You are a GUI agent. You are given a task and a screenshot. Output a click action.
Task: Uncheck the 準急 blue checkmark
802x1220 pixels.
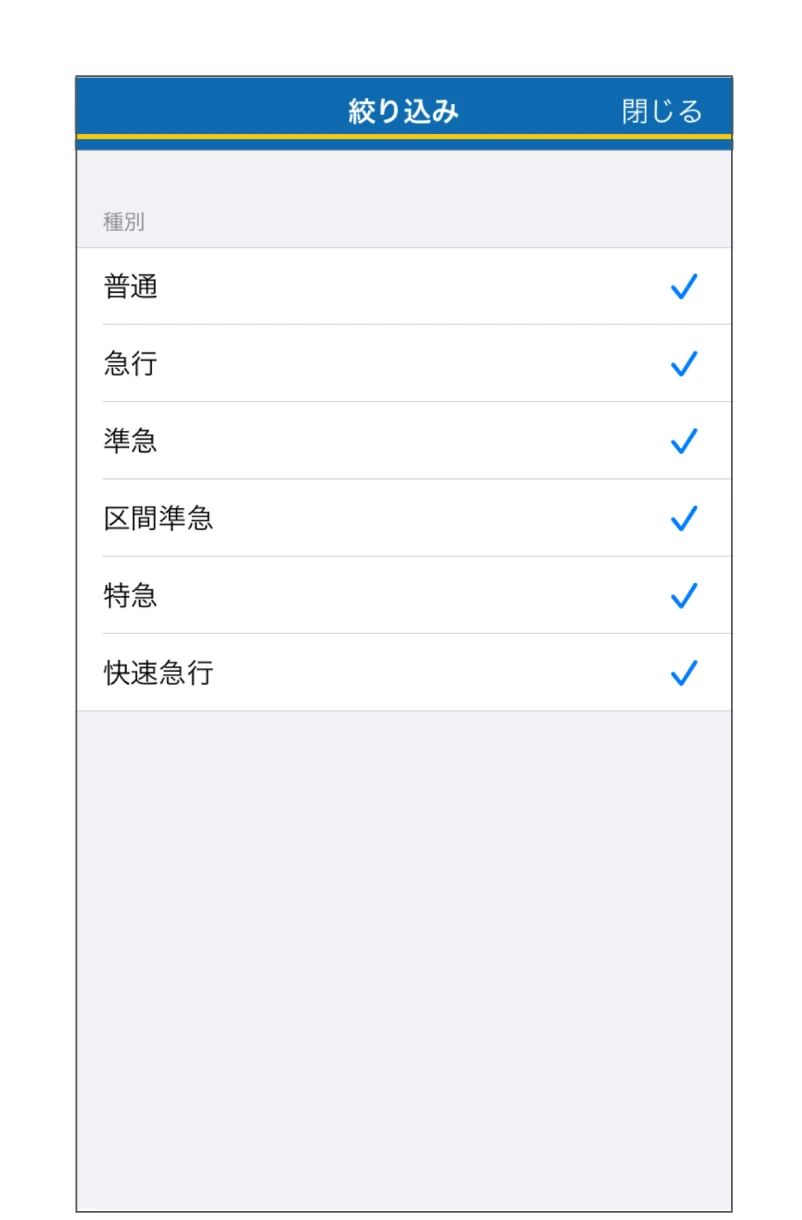(x=683, y=441)
